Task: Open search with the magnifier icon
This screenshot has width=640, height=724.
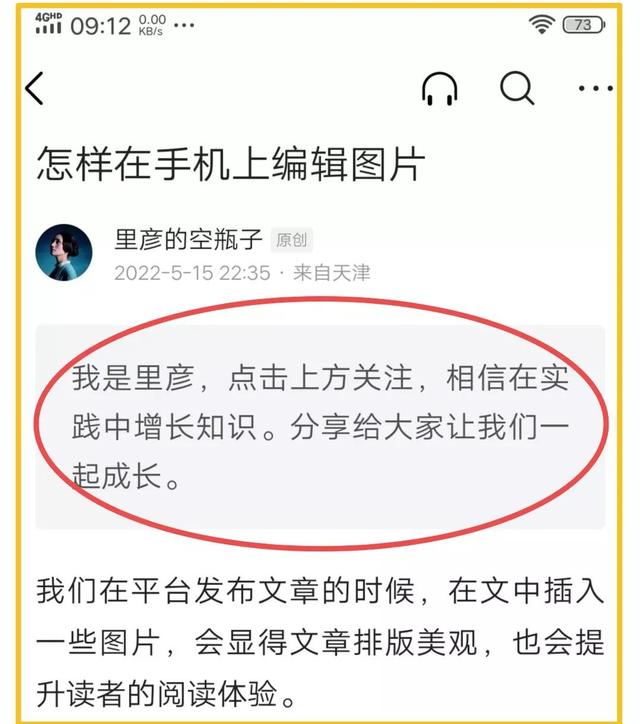Action: 516,89
